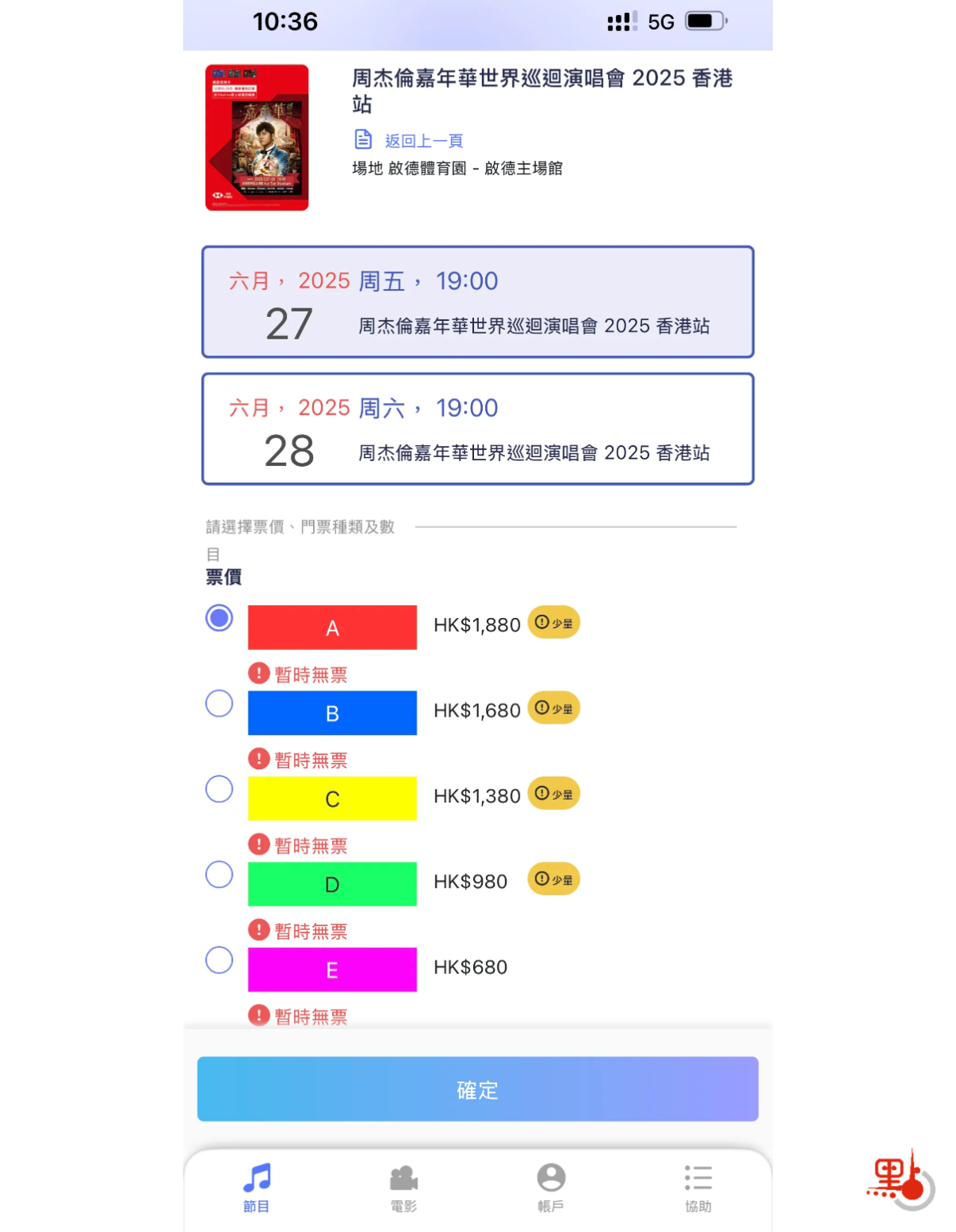The image size is (956, 1232).
Task: Choose price tier B at HK$1,680
Action: [x=219, y=703]
